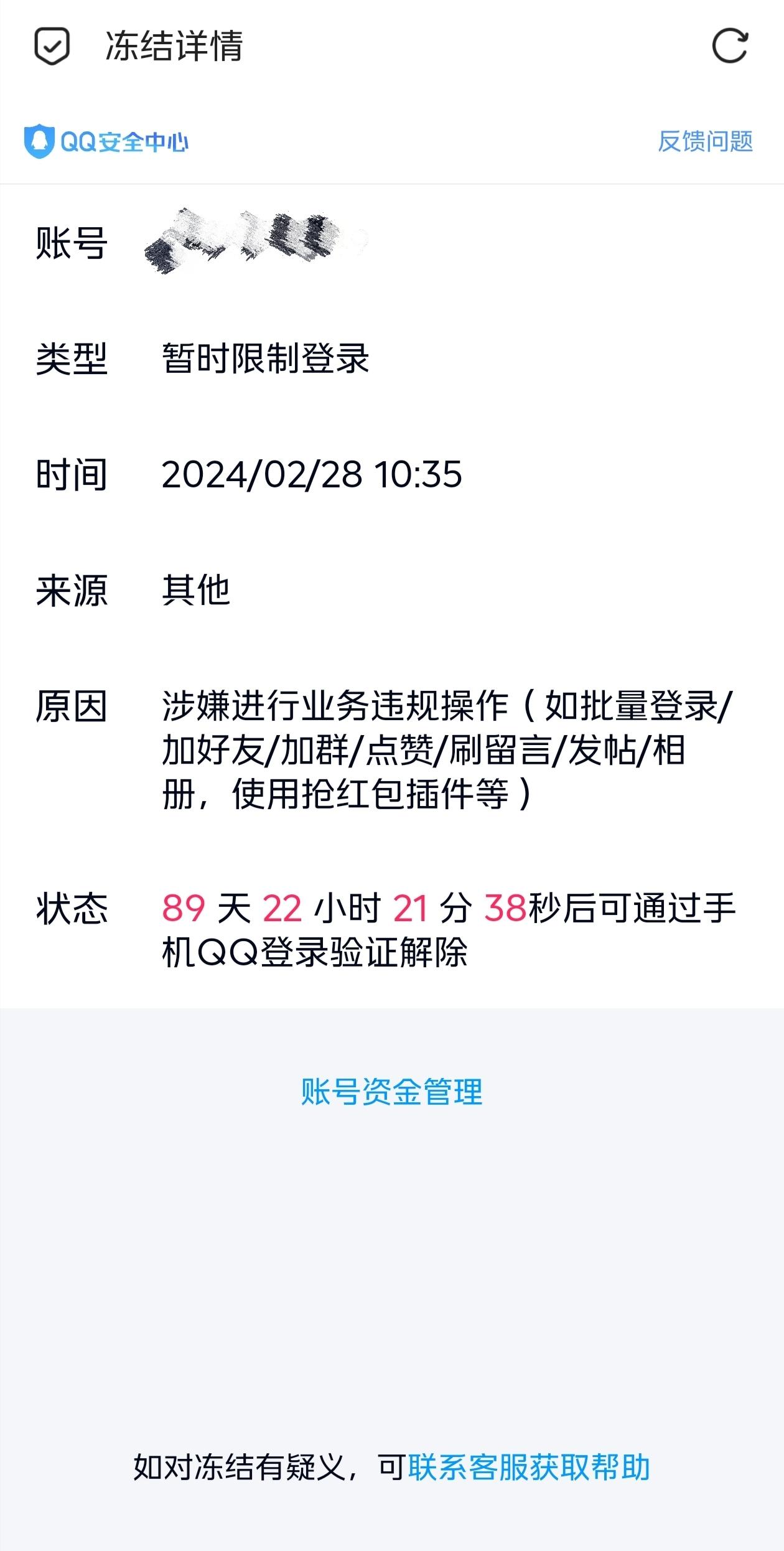
Task: Open 反馈问题 to report an issue
Action: click(706, 142)
